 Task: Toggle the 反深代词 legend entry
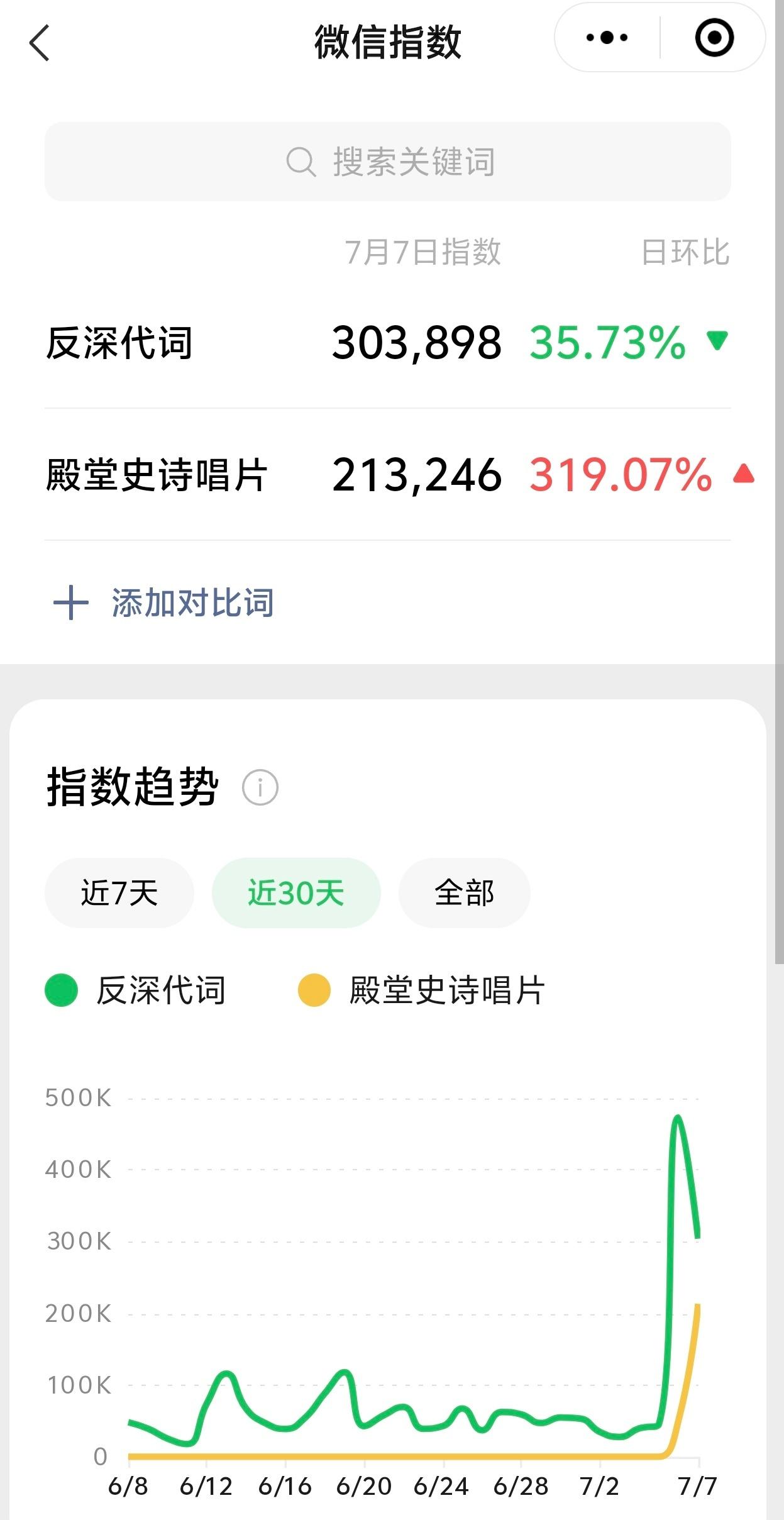135,990
